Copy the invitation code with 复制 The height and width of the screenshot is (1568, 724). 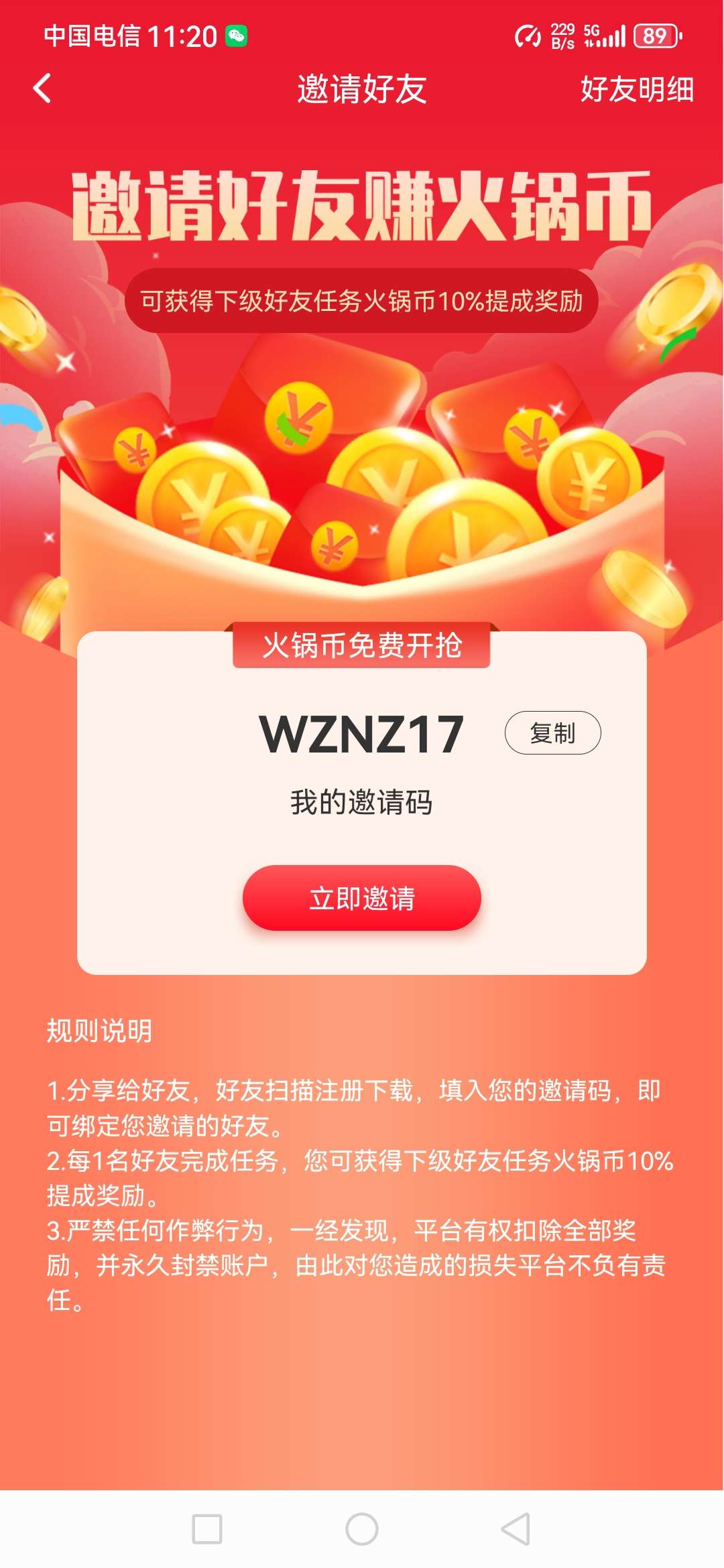pyautogui.click(x=552, y=733)
